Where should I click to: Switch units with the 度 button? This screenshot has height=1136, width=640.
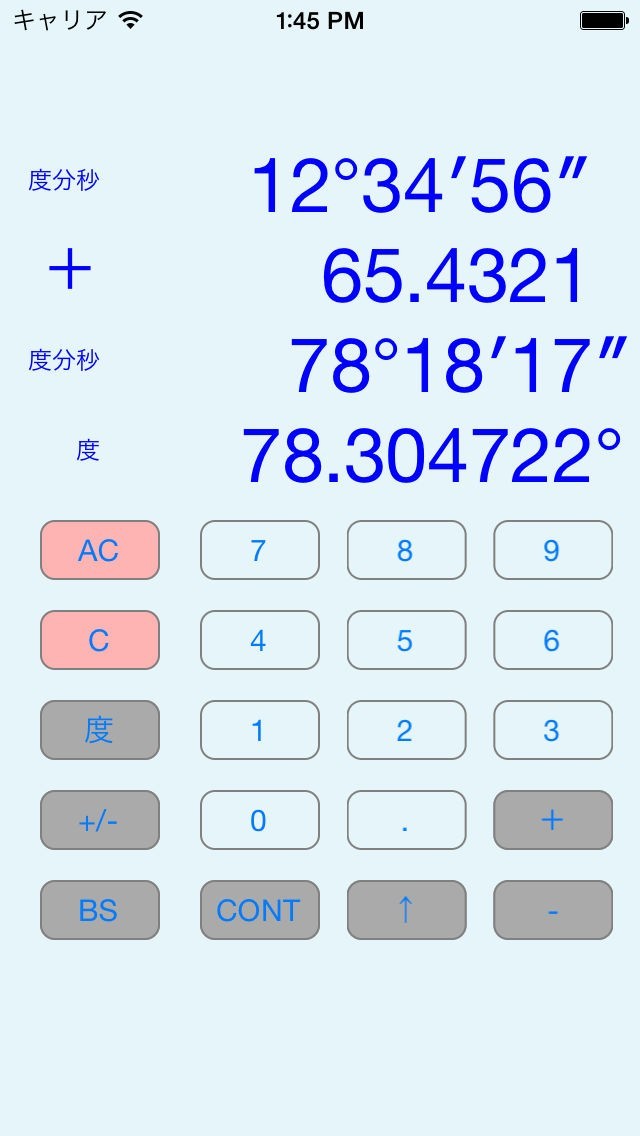[x=100, y=730]
